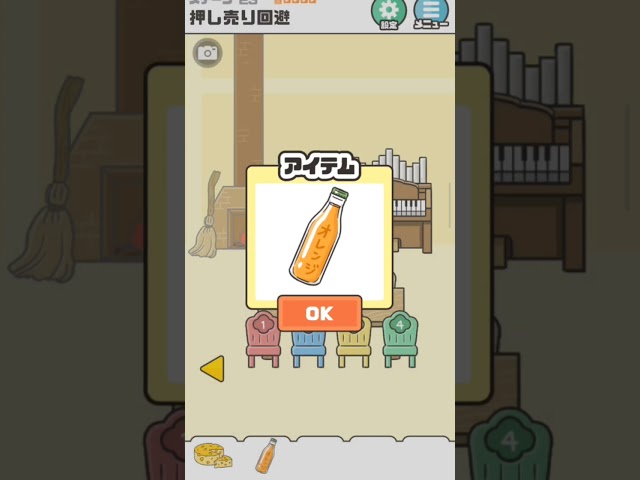
Task: Open the menu button
Action: point(431,12)
